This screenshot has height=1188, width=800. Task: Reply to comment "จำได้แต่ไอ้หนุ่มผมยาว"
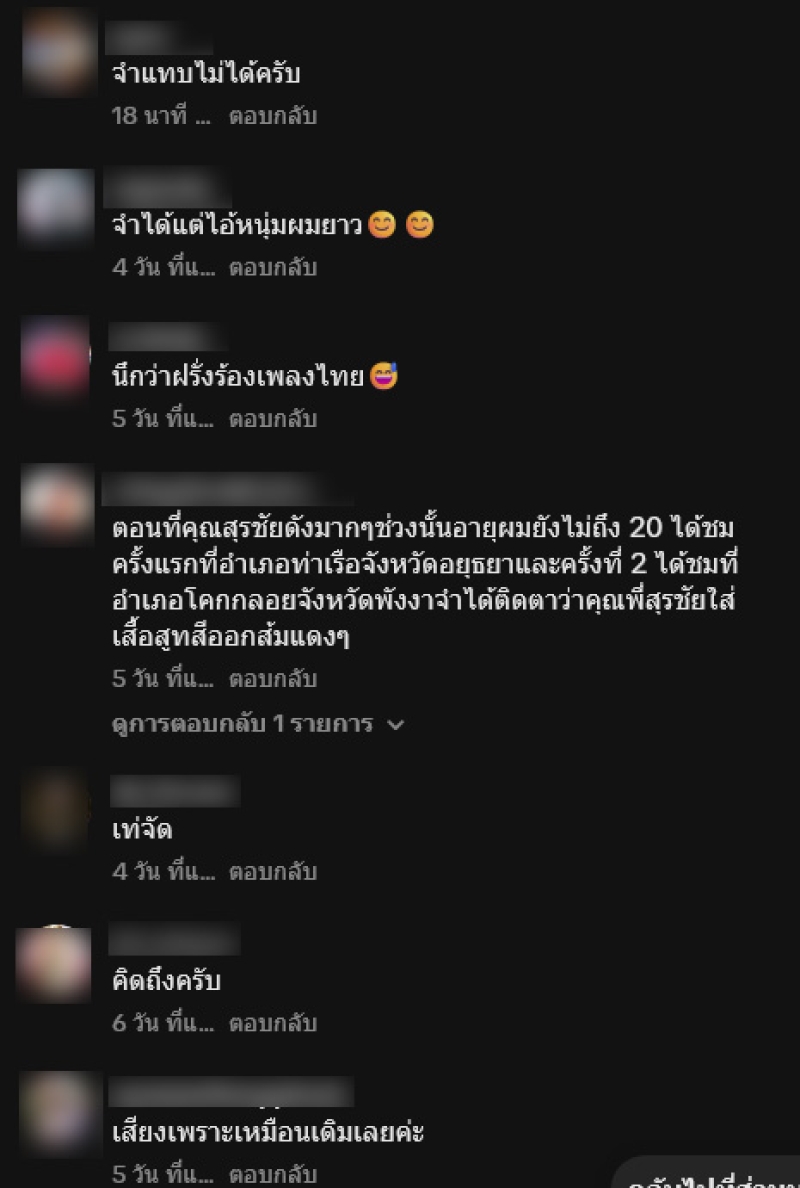(272, 268)
